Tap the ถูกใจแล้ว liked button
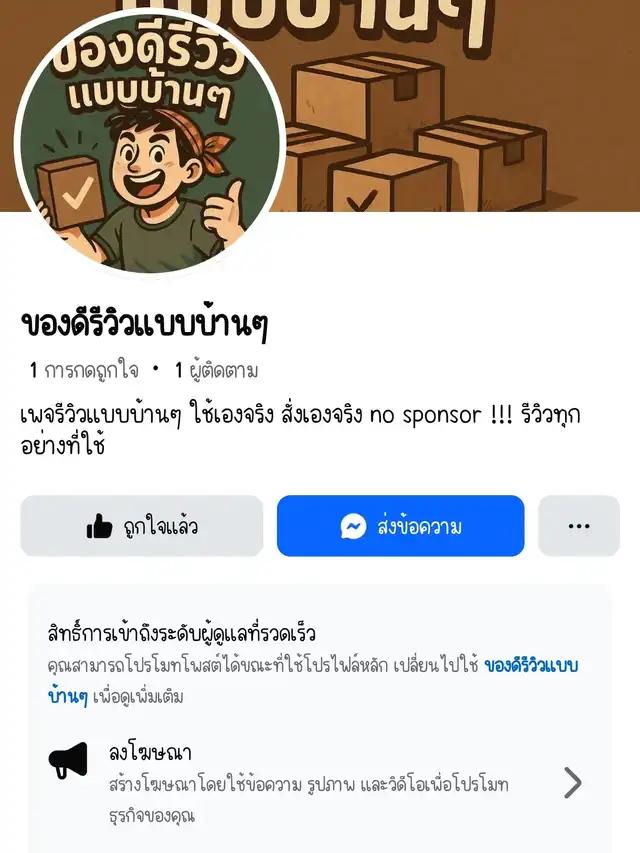640x853 pixels. [141, 526]
